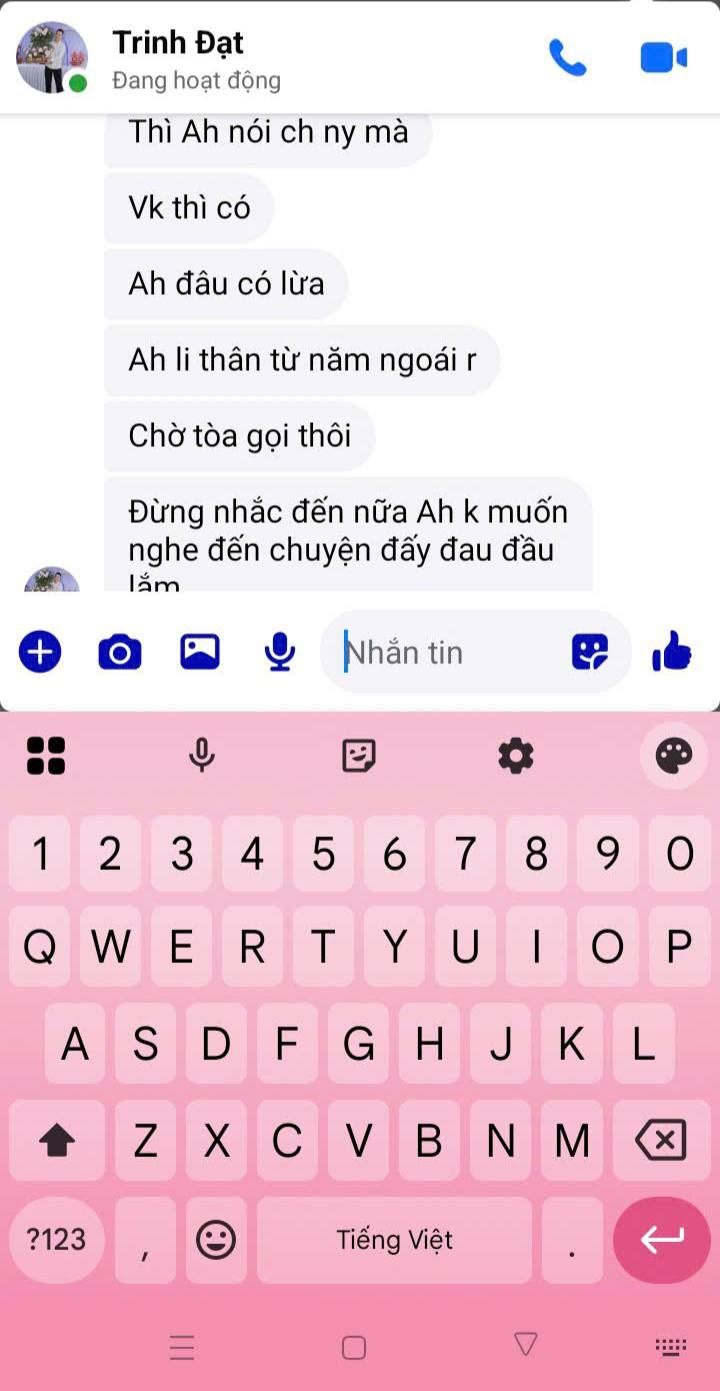Image resolution: width=720 pixels, height=1391 pixels.
Task: Hit the pink enter key
Action: [x=661, y=1240]
